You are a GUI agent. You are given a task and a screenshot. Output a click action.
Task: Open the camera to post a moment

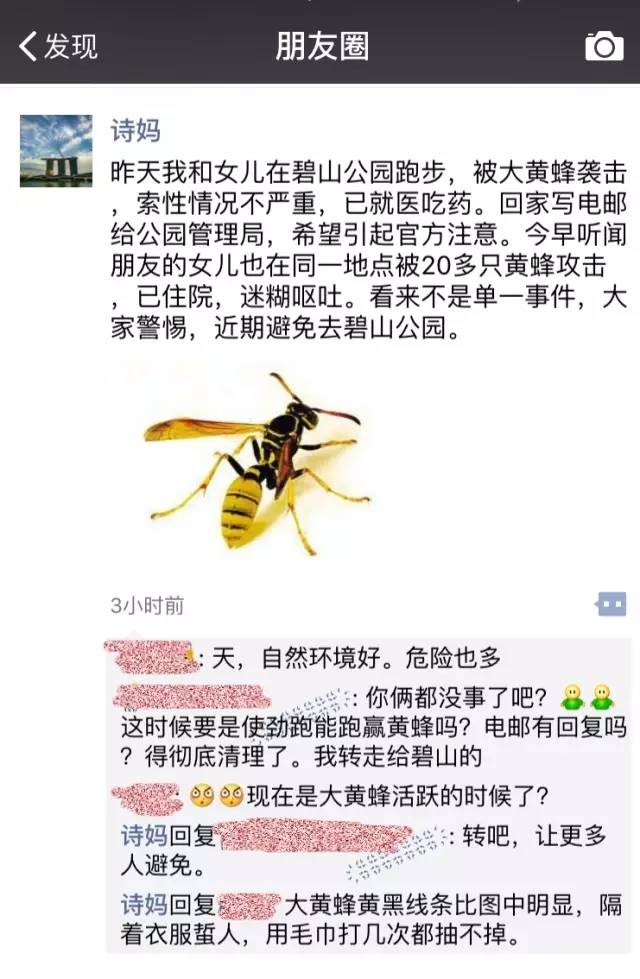(x=604, y=46)
